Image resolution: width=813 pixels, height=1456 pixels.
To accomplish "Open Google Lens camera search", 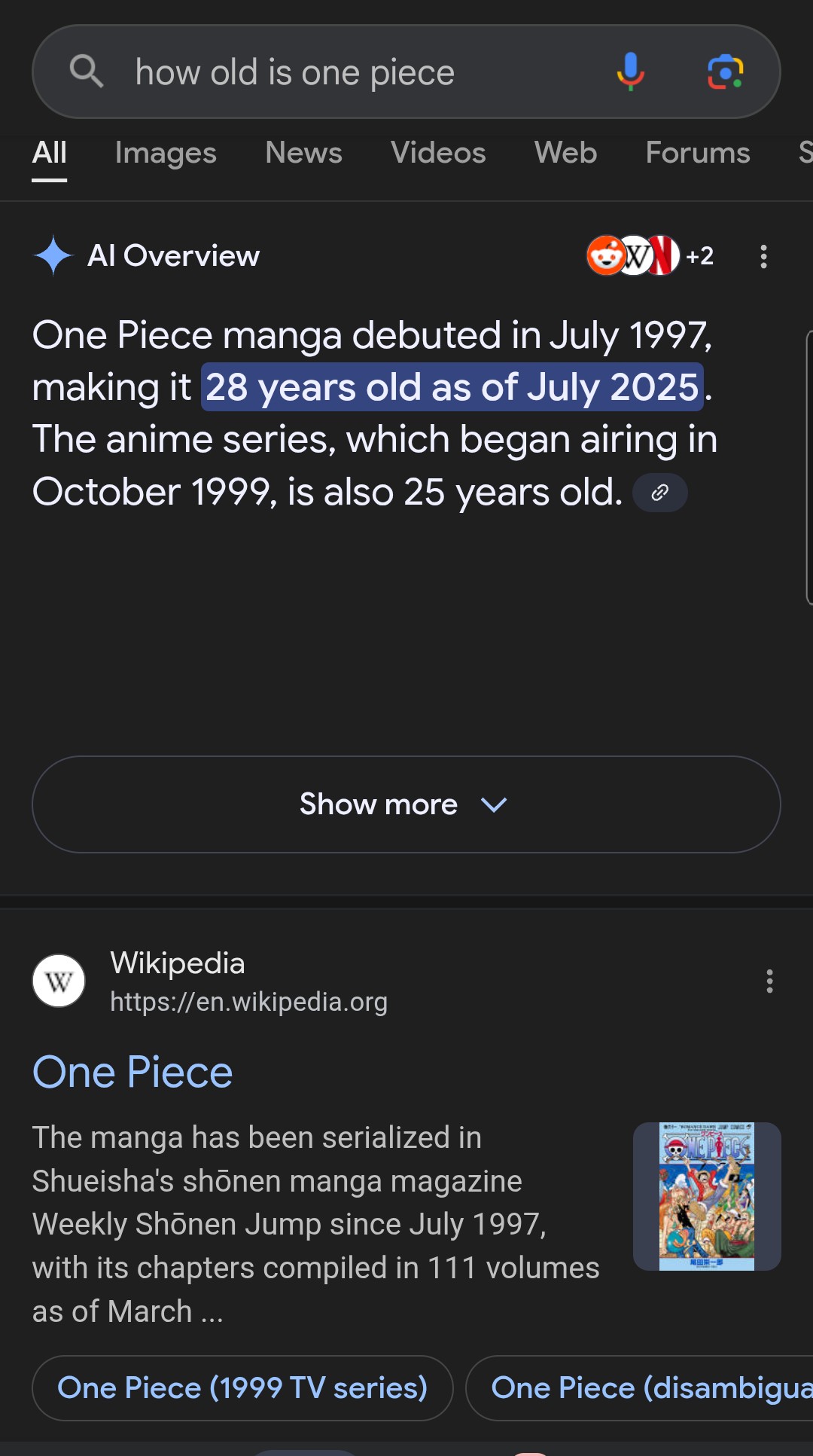I will click(725, 72).
